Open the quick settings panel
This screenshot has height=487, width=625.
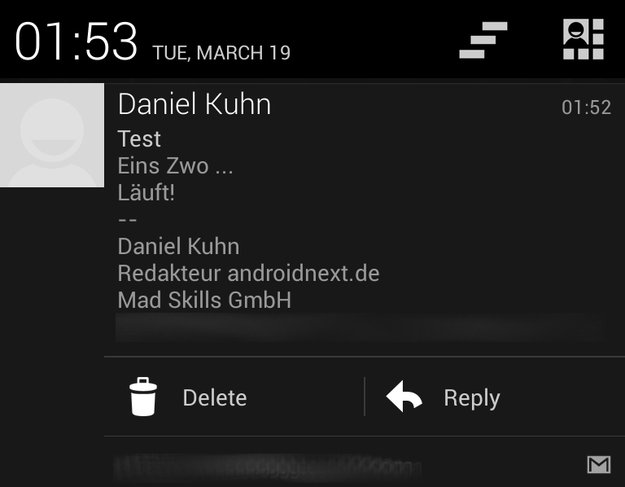click(x=583, y=39)
